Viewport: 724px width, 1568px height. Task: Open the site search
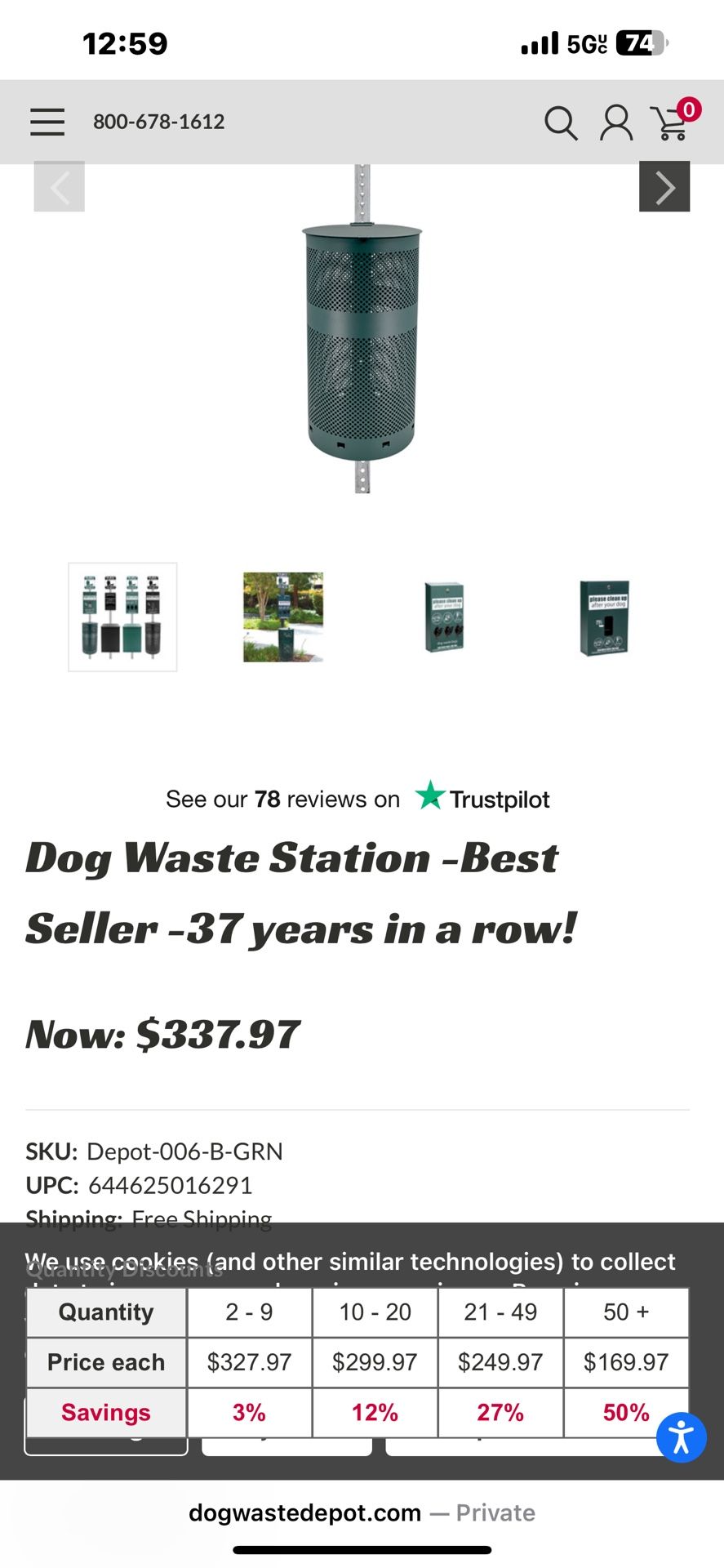point(561,123)
